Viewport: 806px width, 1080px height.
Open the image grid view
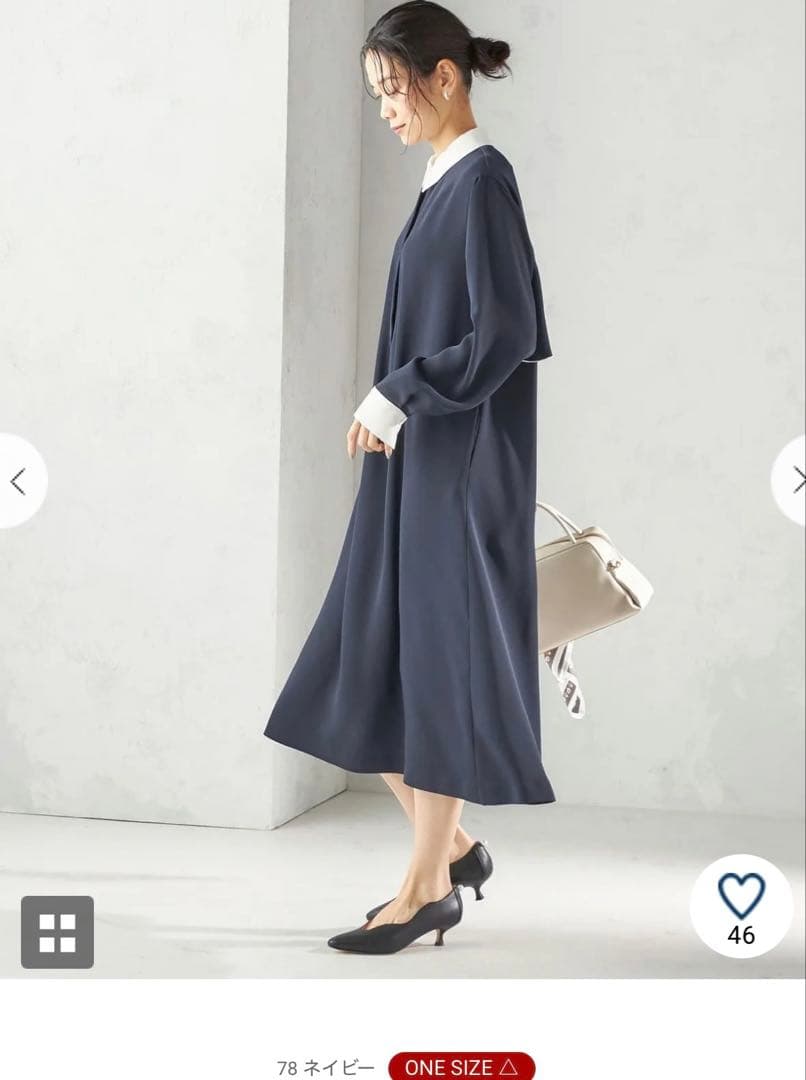click(x=57, y=932)
